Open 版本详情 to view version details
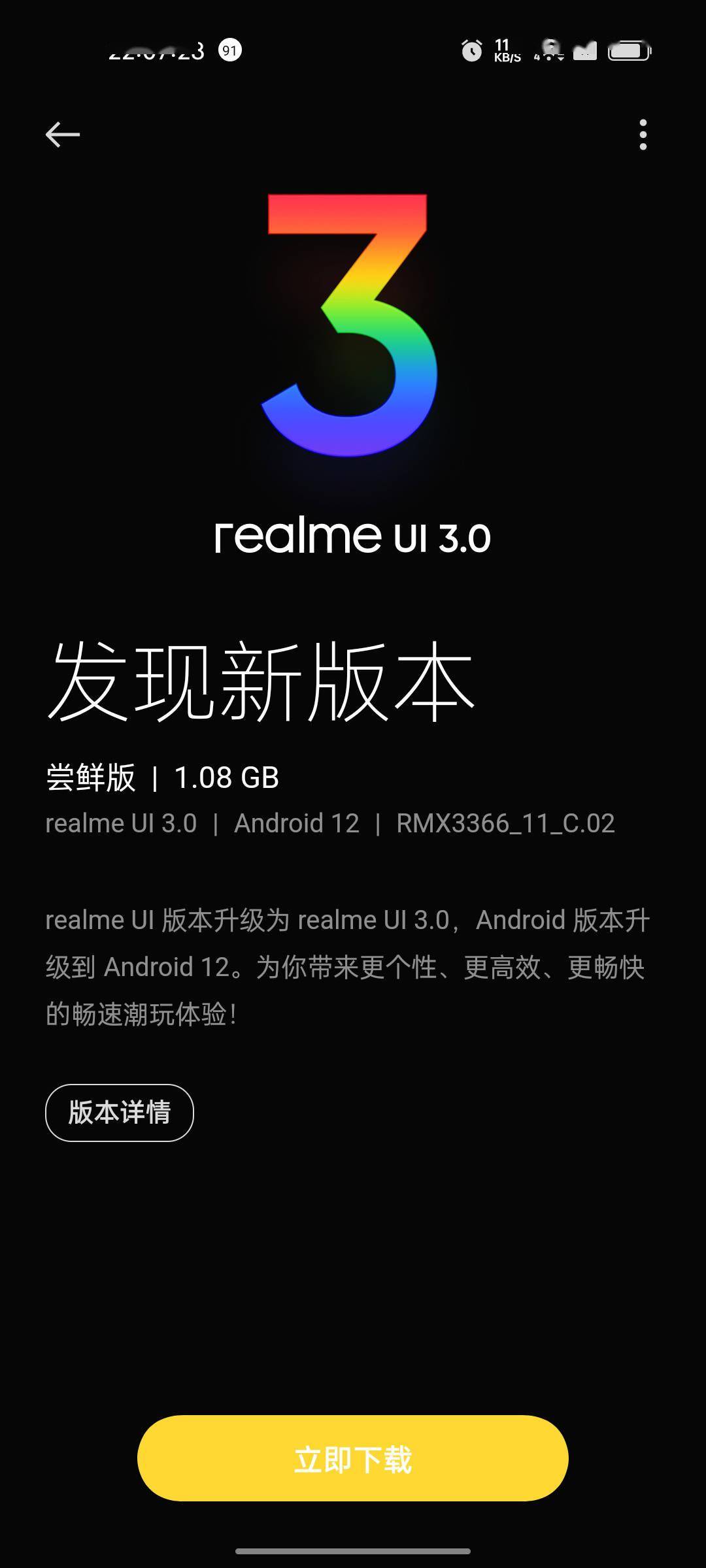The height and width of the screenshot is (1568, 706). point(119,1112)
